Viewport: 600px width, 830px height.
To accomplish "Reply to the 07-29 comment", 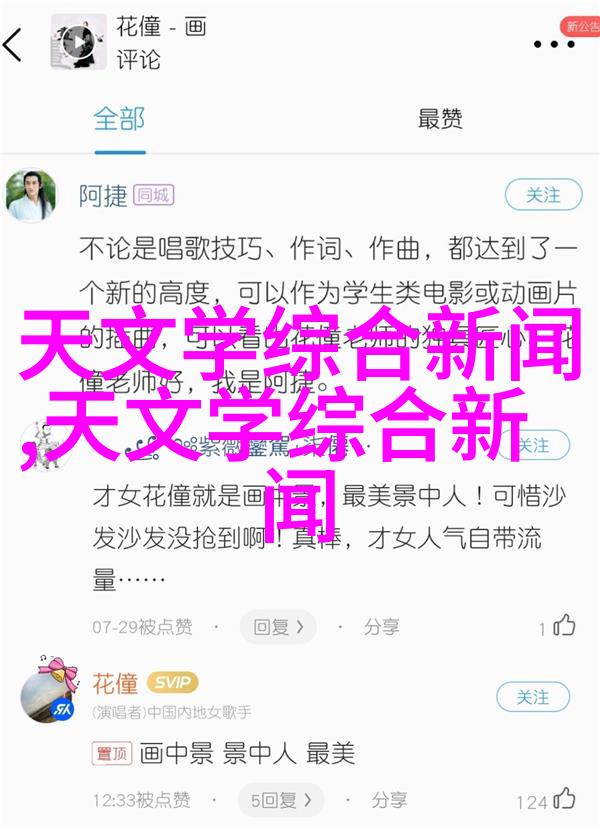I will pyautogui.click(x=277, y=627).
